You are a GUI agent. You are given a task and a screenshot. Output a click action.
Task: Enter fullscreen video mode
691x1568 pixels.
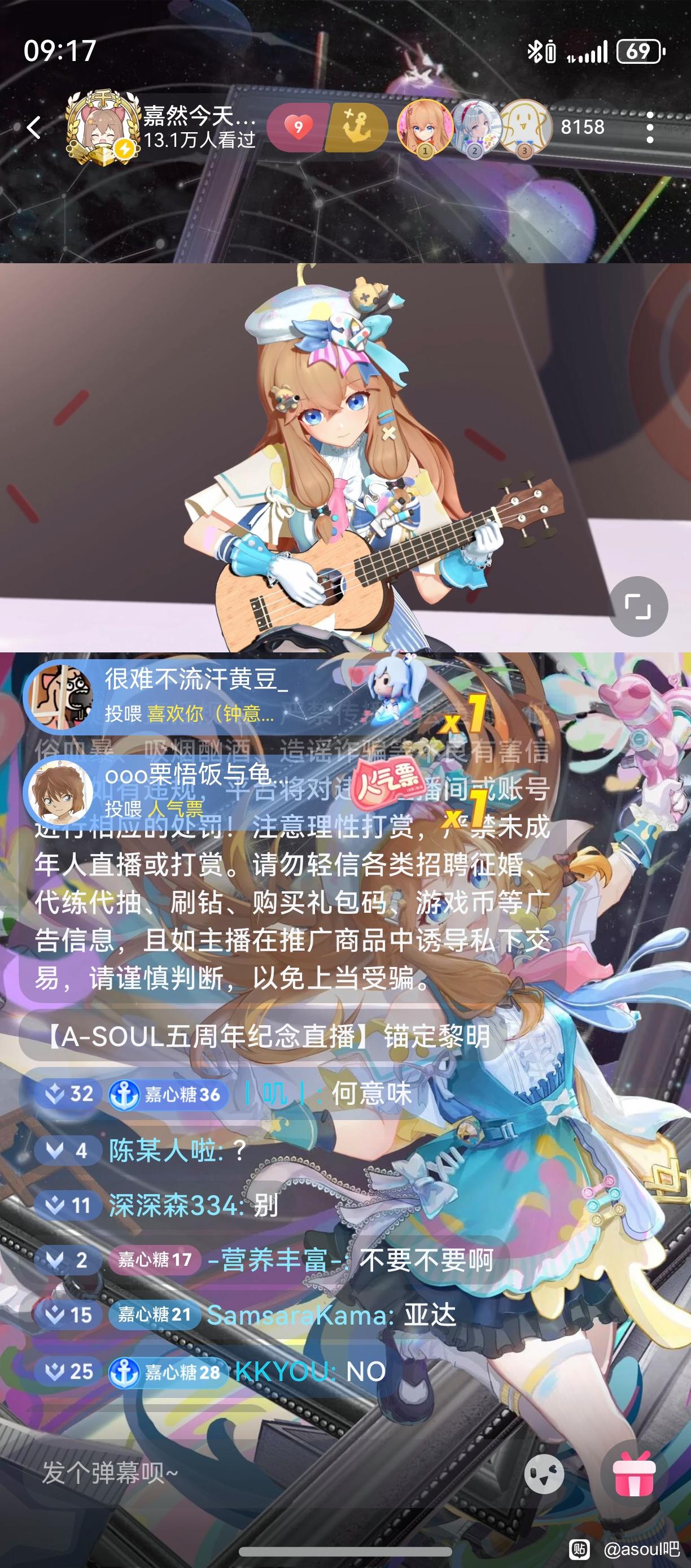coord(638,607)
